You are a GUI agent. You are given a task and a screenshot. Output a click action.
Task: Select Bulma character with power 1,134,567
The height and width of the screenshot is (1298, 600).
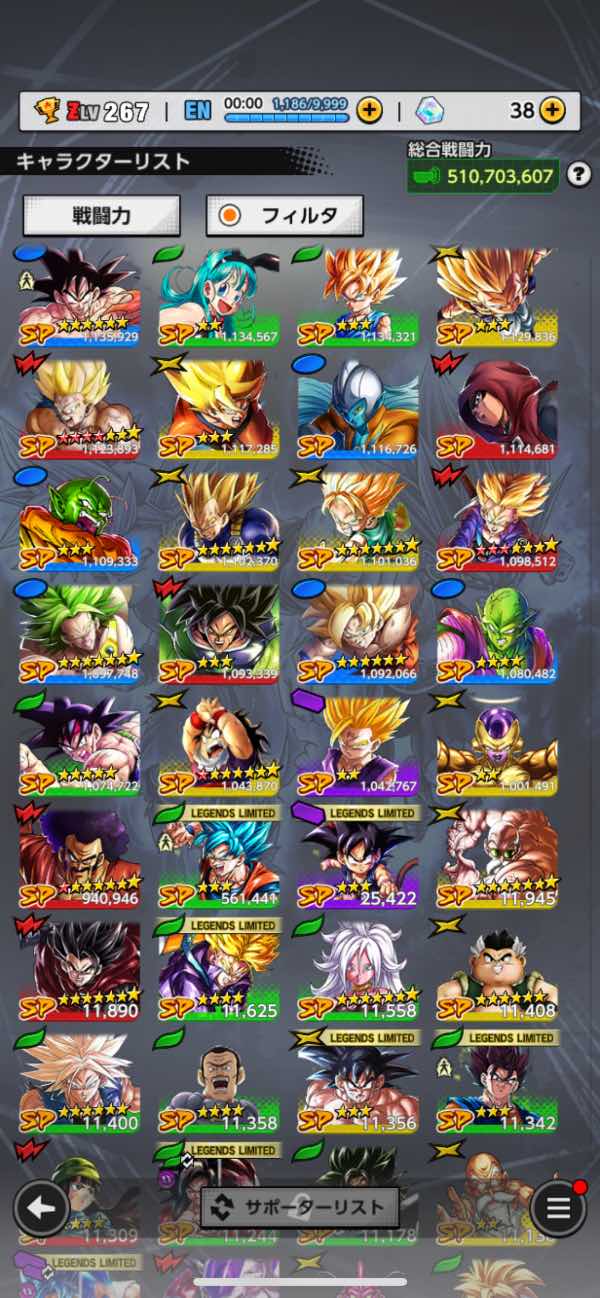219,296
